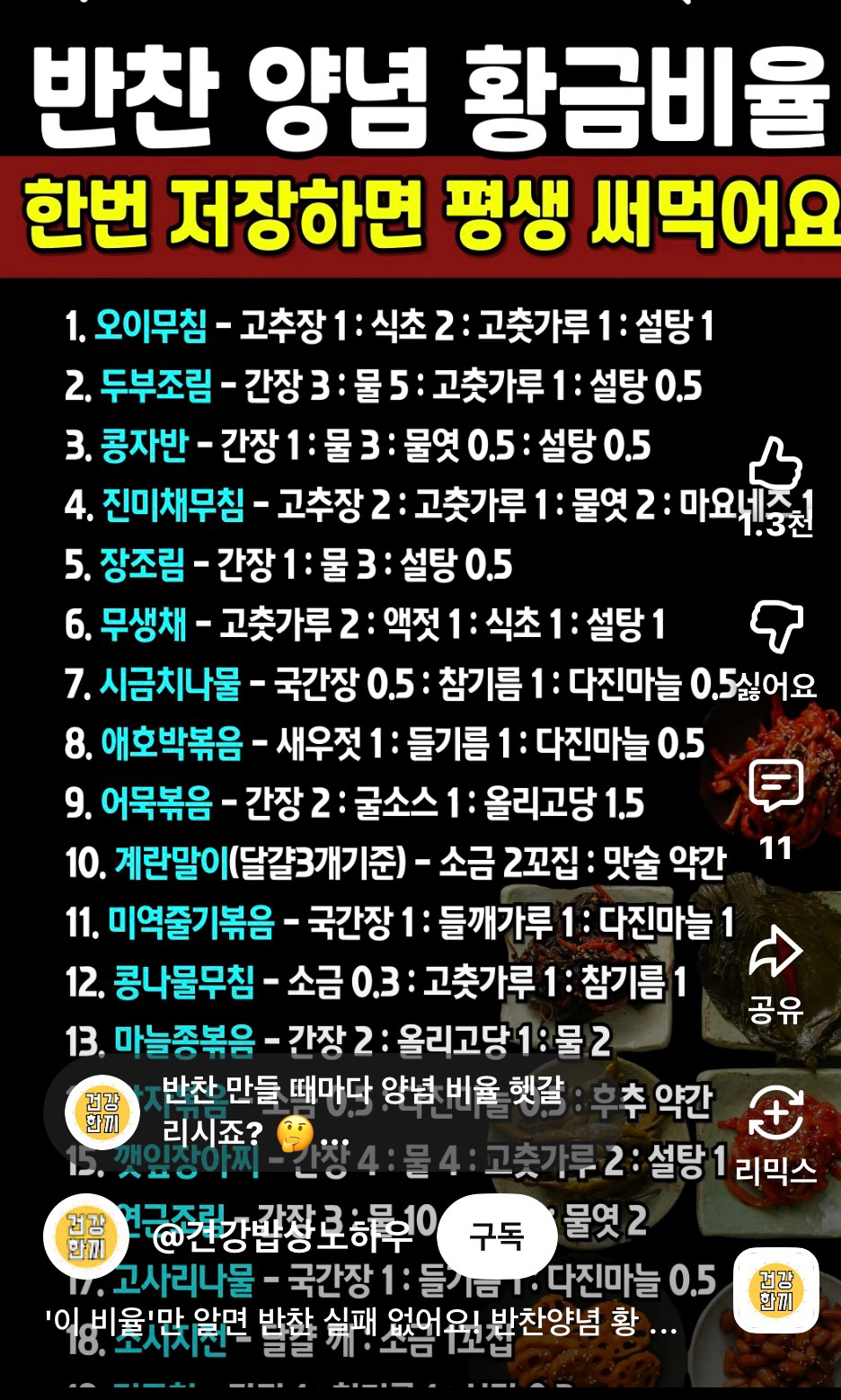Expand the pinned comment preview text

(359, 1114)
